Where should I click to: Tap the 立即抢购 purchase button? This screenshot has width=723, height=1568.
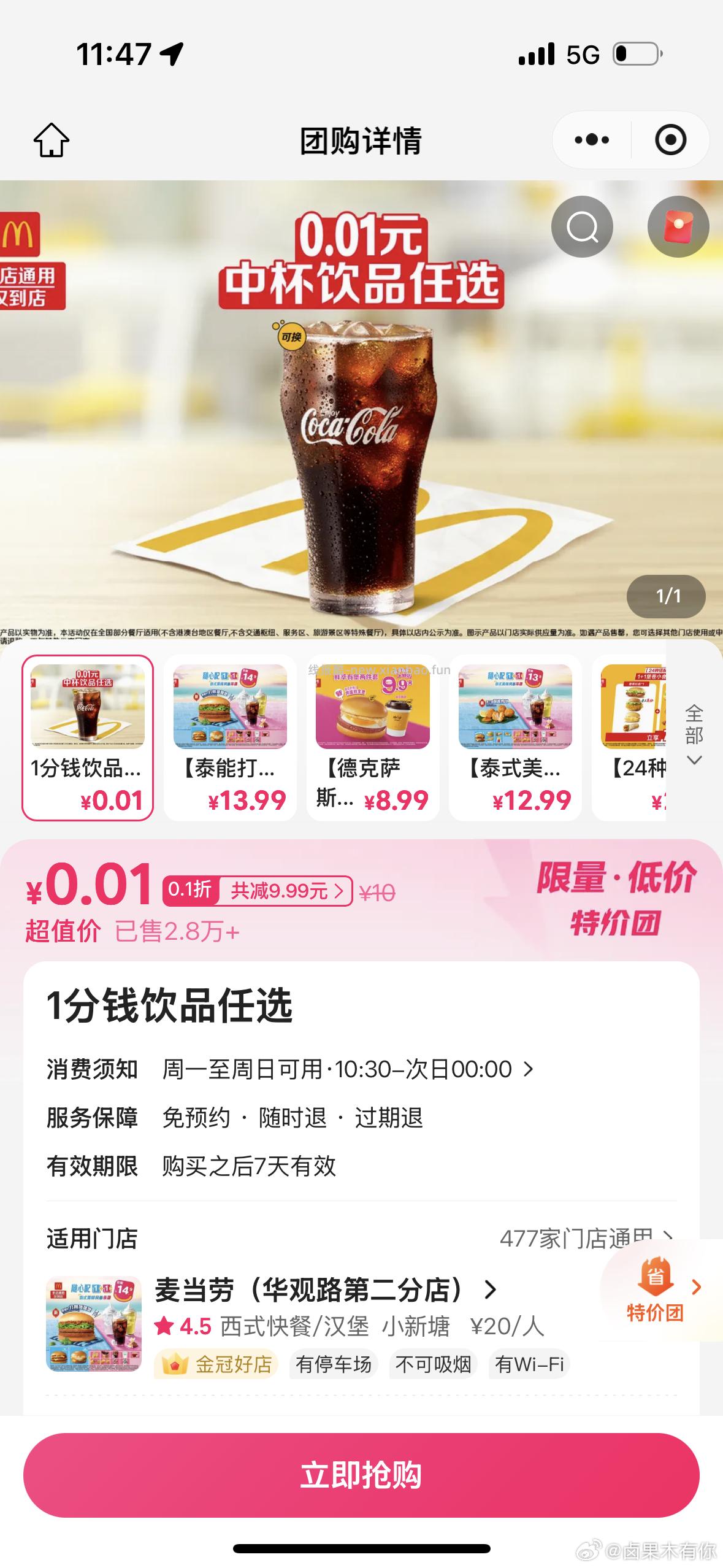click(x=361, y=1474)
